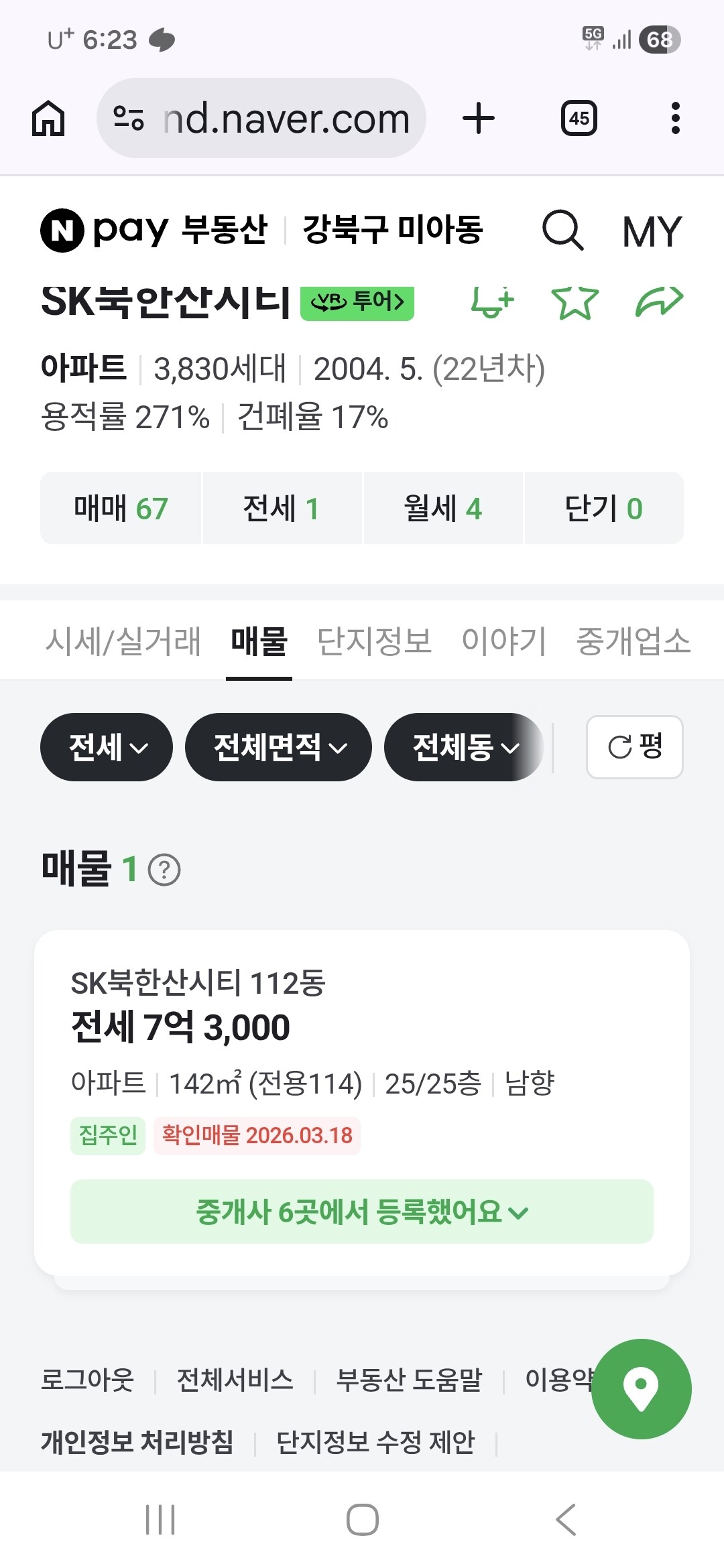Share this apartment complex
The height and width of the screenshot is (1568, 724).
[x=660, y=302]
